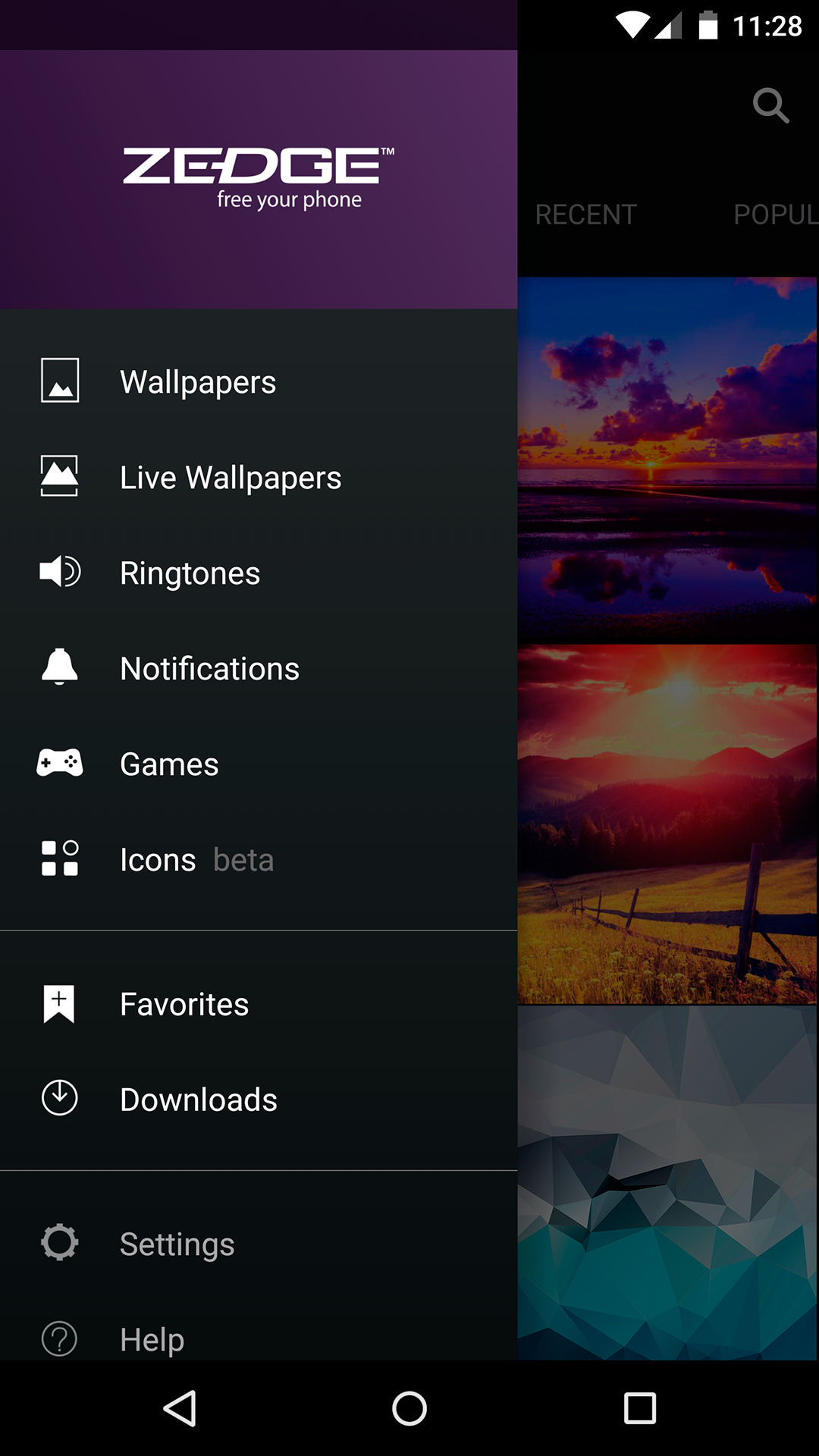Tap the search magnifier icon

pos(770,105)
